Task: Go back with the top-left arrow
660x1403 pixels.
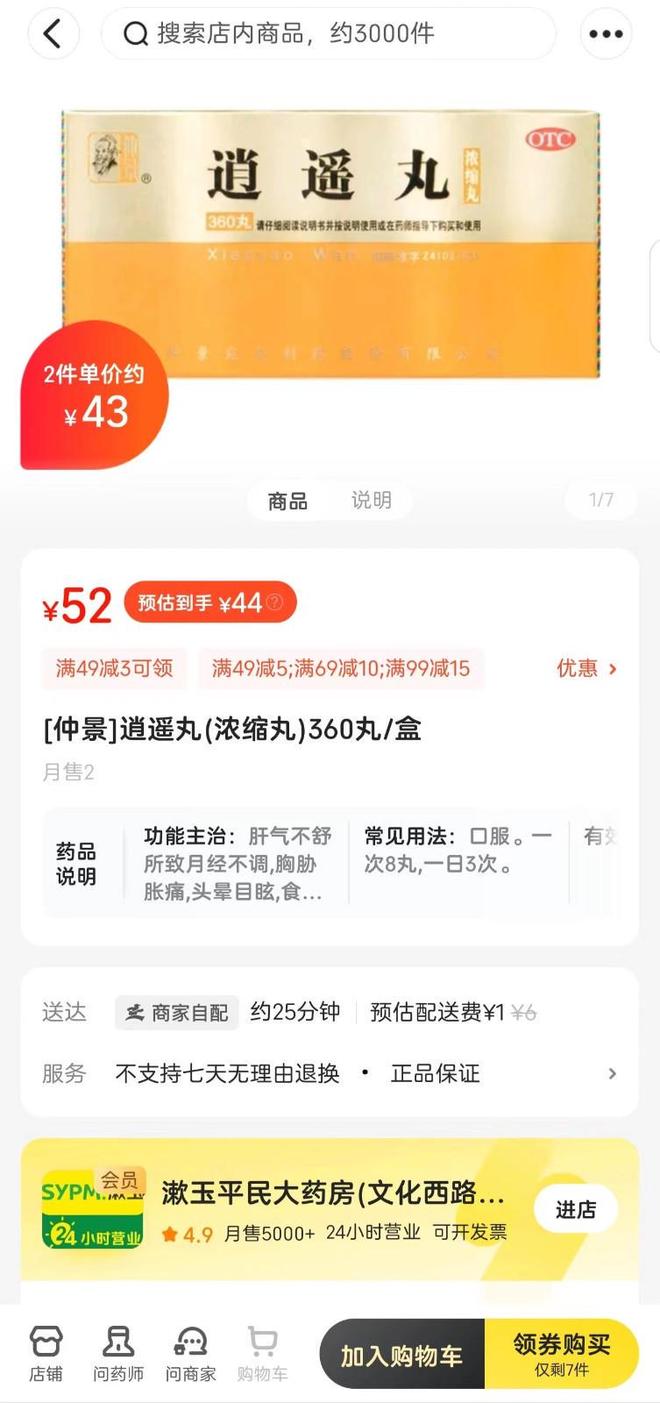Action: click(x=52, y=33)
